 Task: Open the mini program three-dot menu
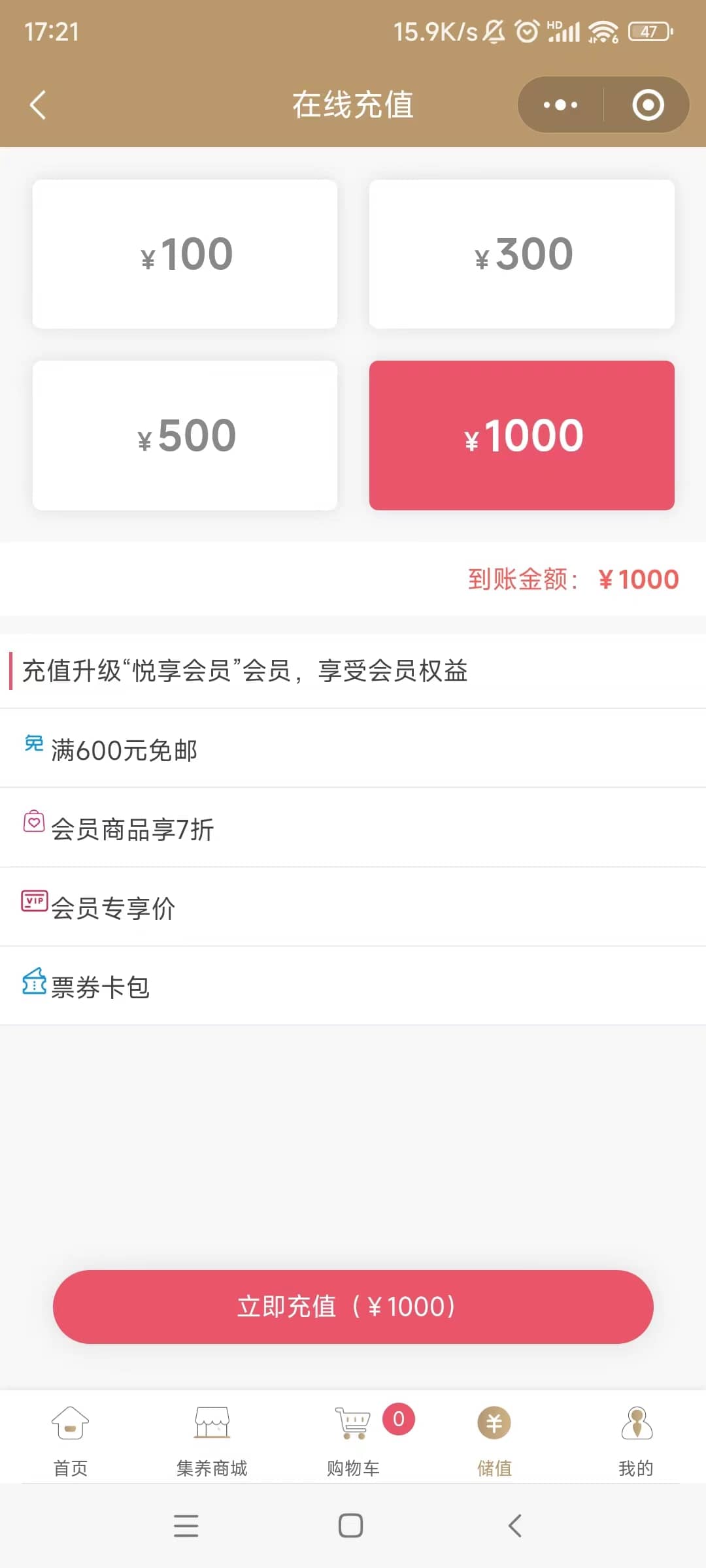560,105
